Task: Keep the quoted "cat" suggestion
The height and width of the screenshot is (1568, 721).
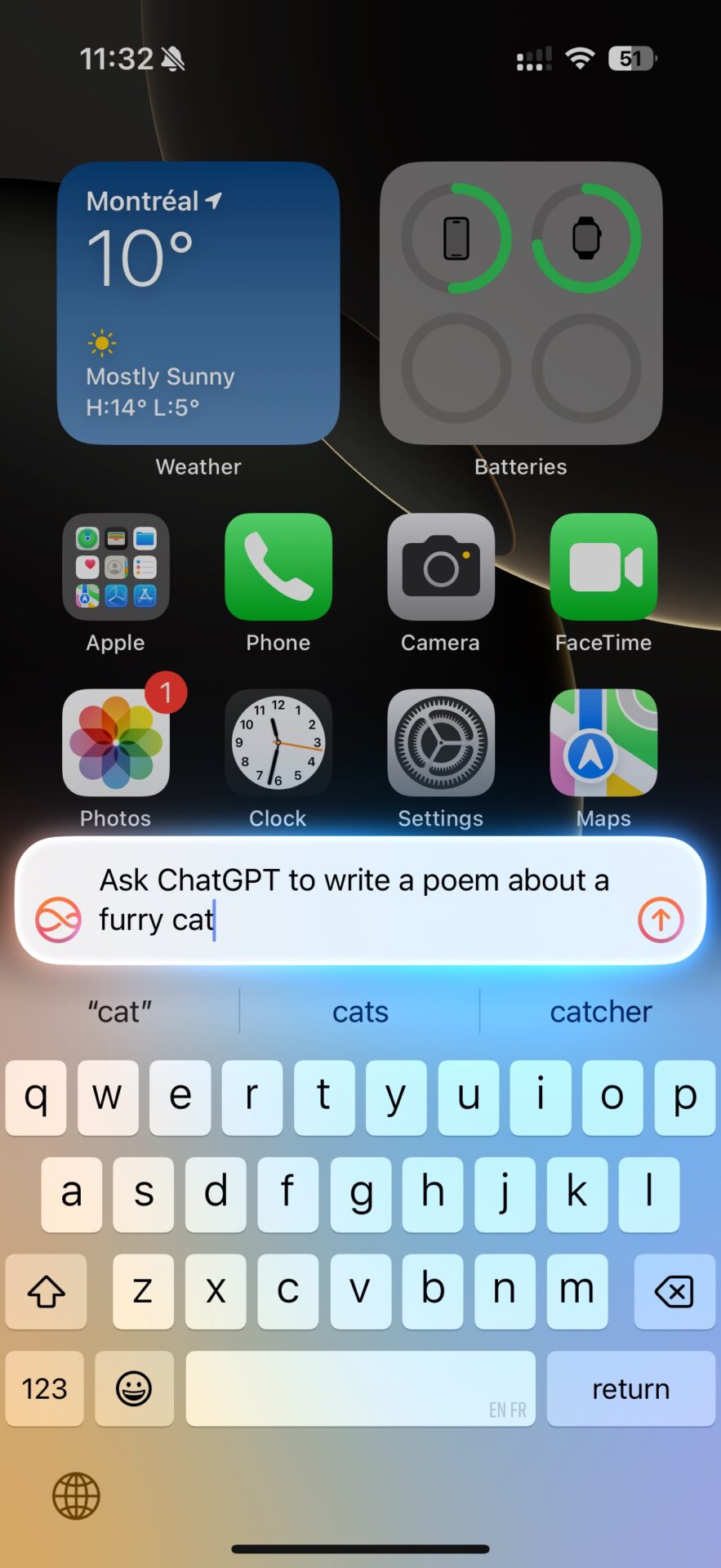Action: (120, 1012)
